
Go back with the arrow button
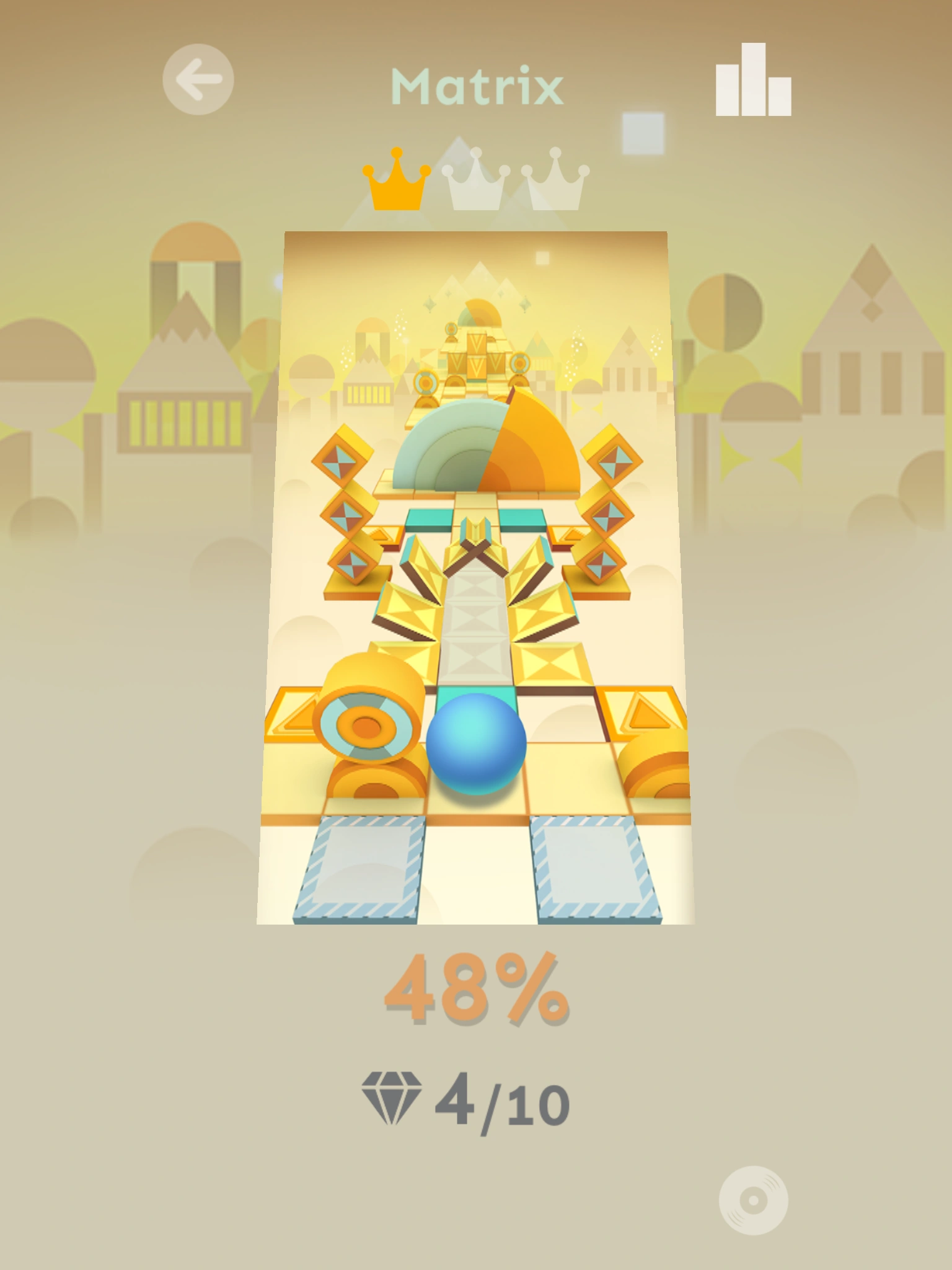pos(198,79)
